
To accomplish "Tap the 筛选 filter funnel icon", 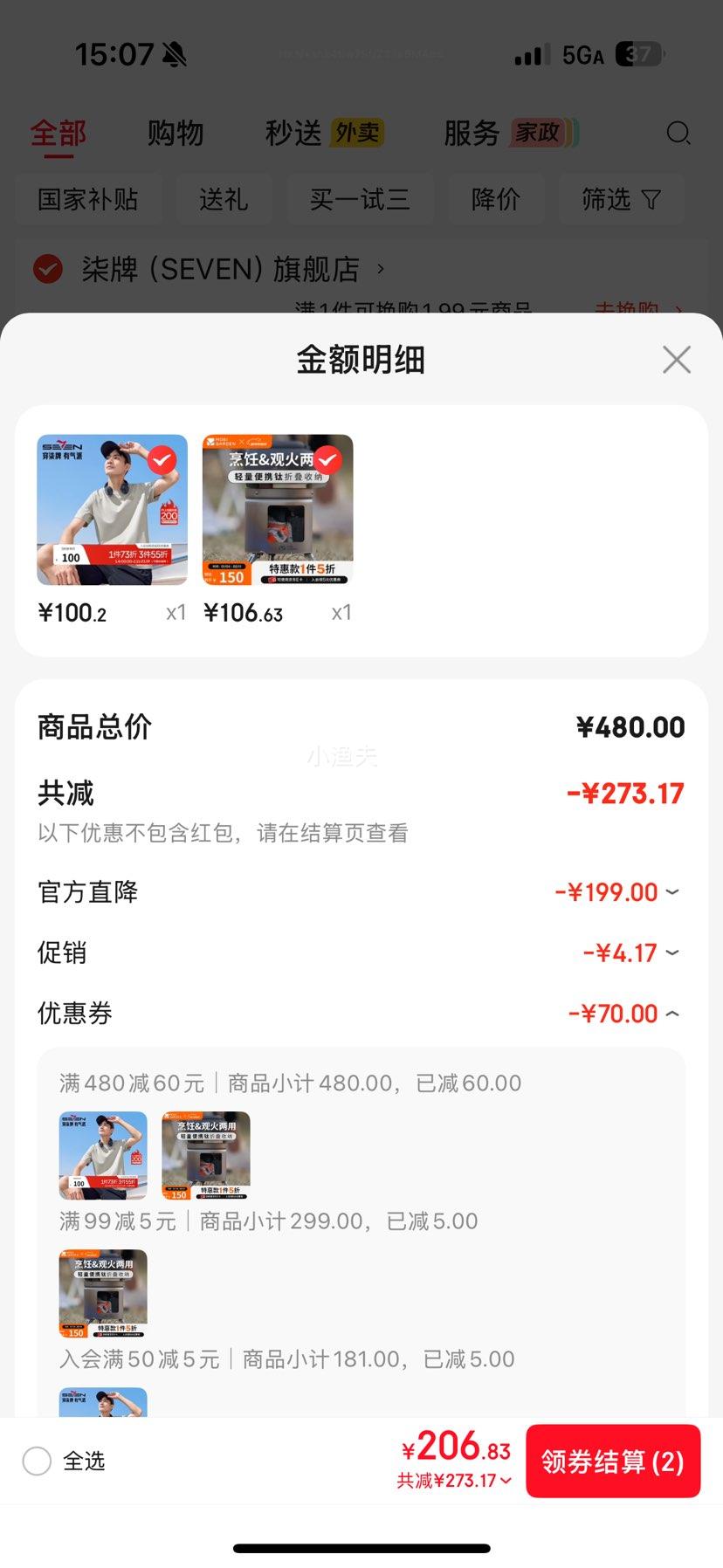I will 651,200.
